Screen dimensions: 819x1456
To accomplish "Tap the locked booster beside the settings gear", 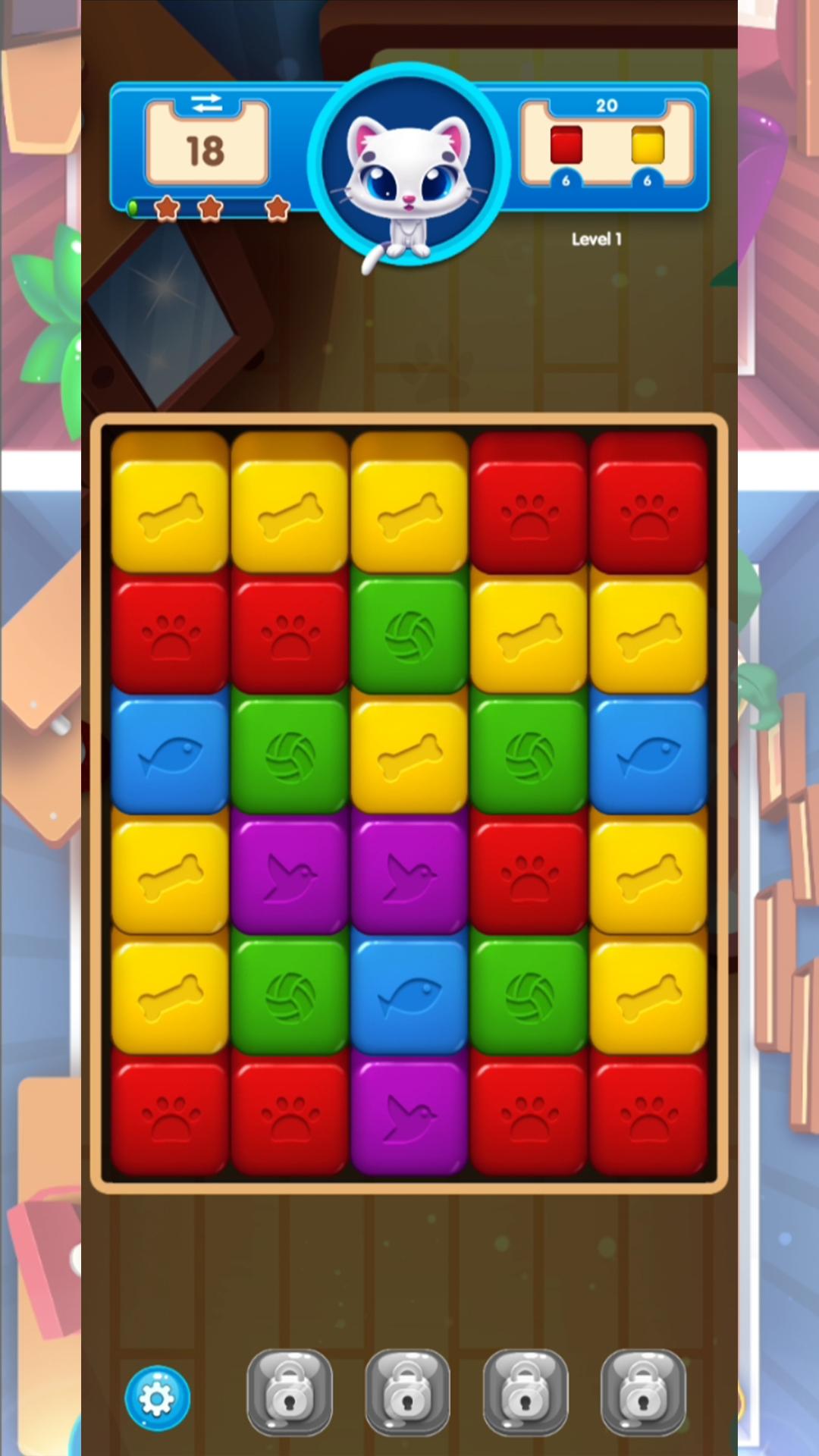I will click(x=289, y=1393).
